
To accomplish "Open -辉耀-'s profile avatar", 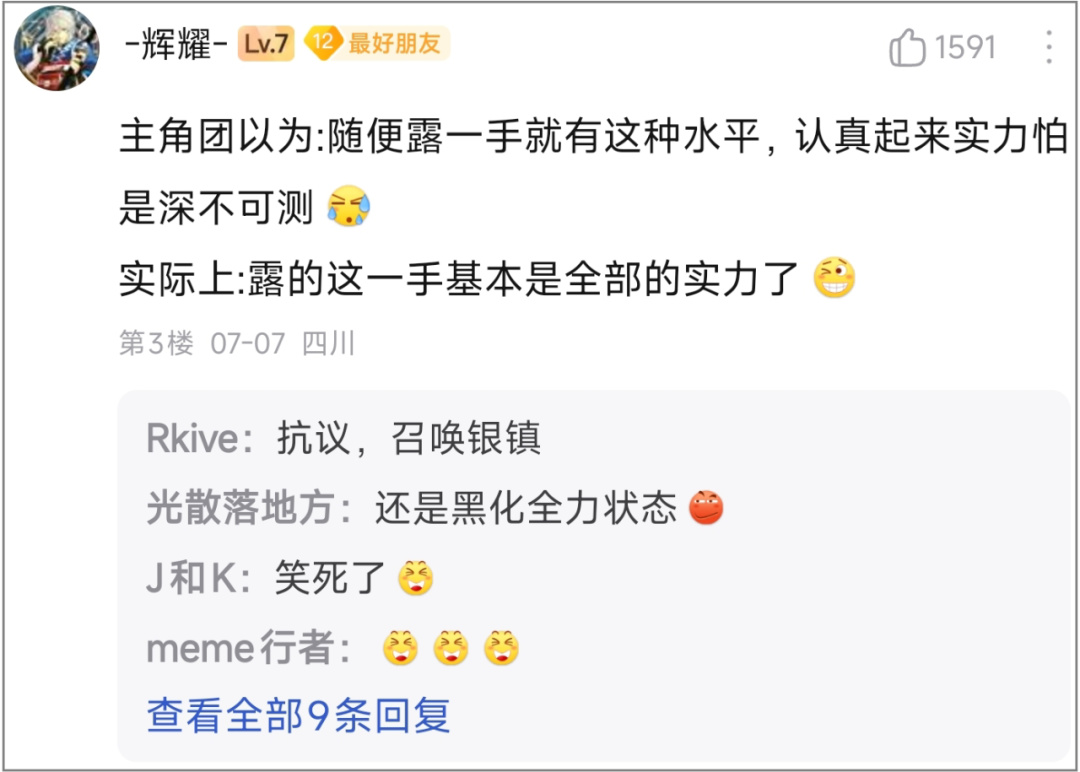I will tap(57, 48).
